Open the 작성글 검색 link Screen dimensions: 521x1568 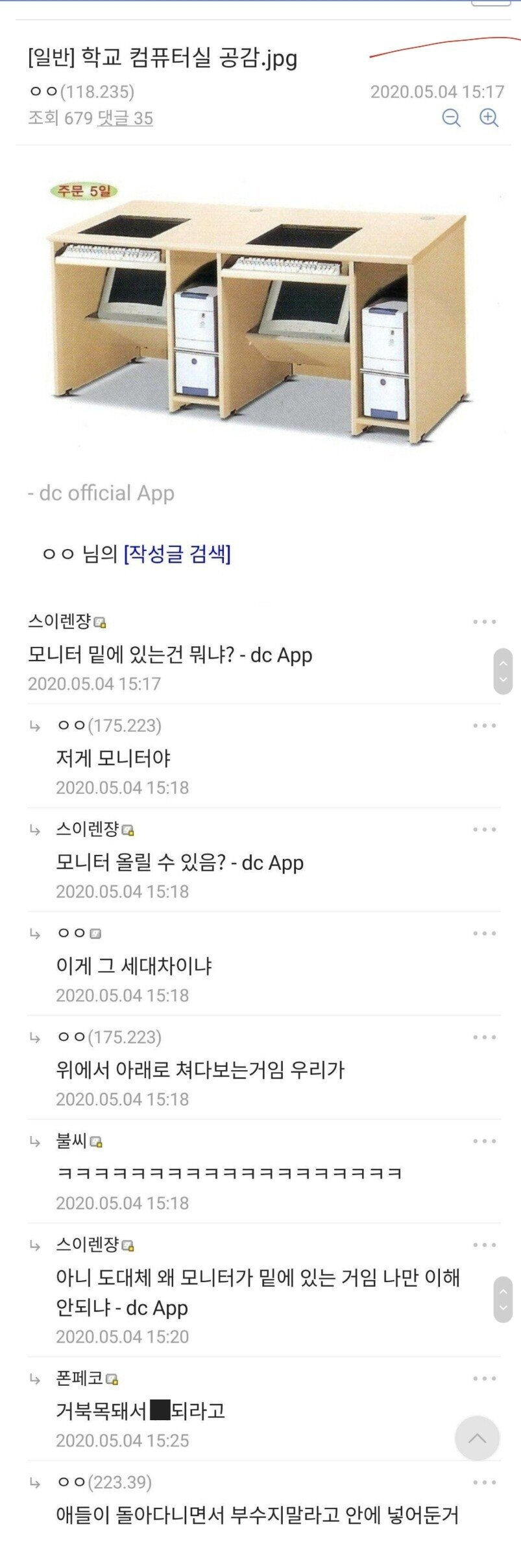(x=176, y=554)
